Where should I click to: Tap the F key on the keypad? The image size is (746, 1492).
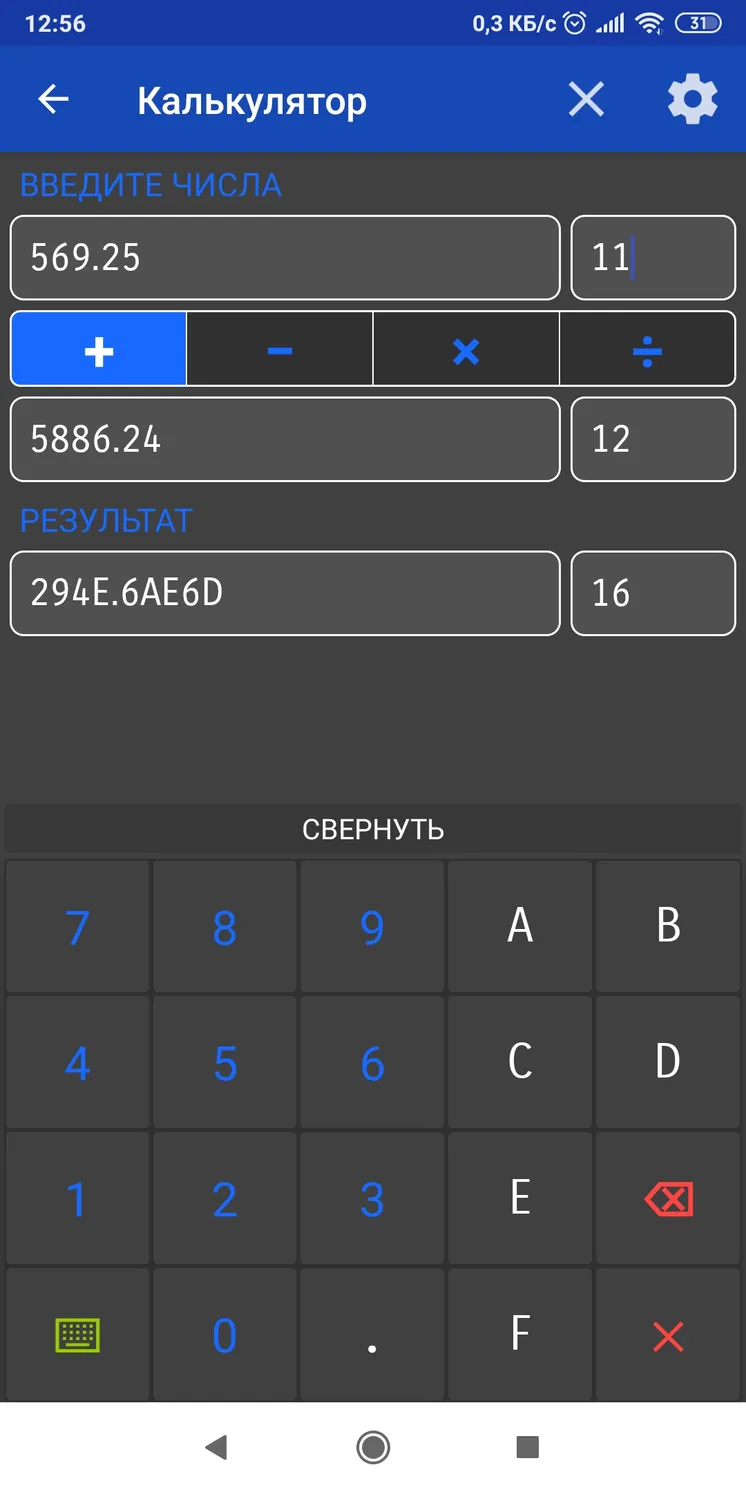520,1334
